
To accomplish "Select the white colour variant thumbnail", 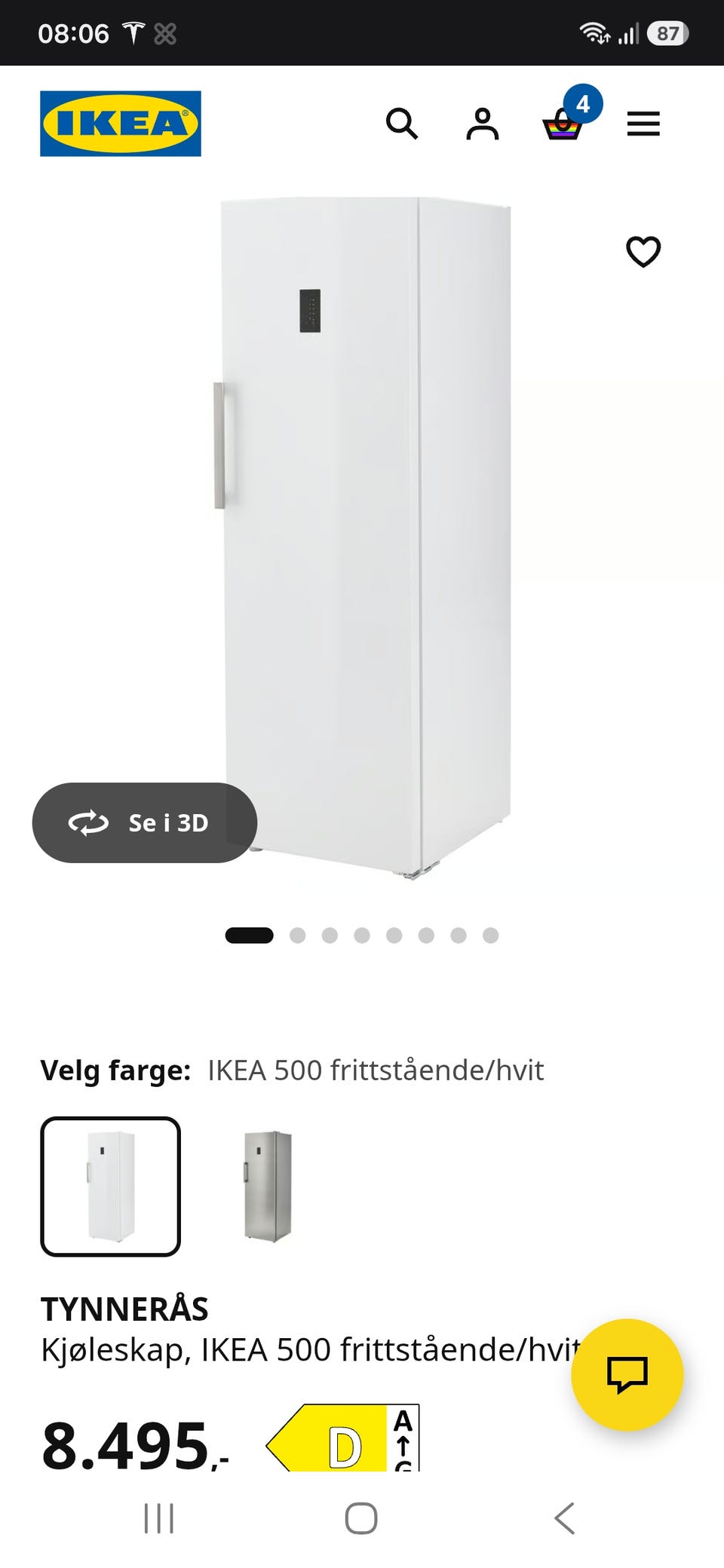I will click(x=110, y=1187).
